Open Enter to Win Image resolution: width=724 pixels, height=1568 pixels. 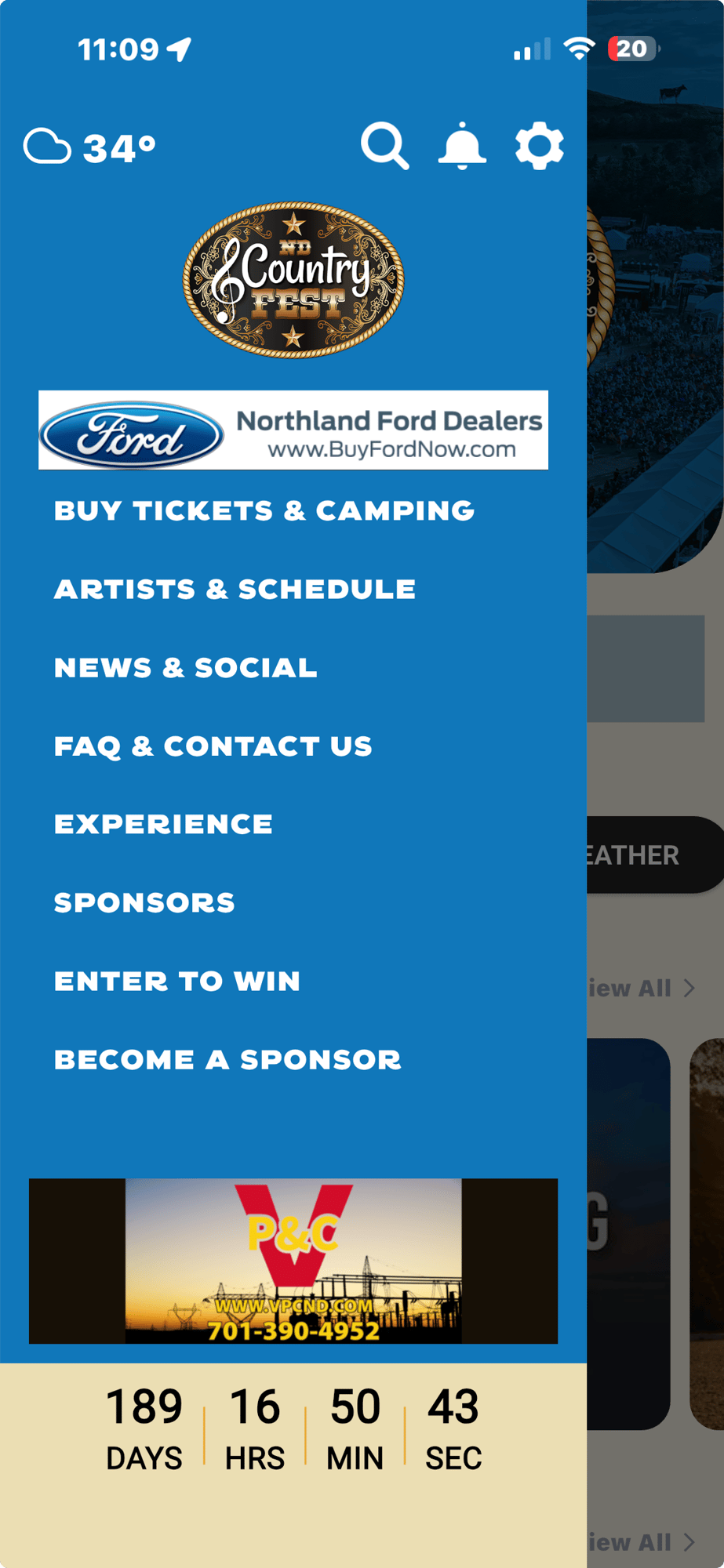[177, 982]
